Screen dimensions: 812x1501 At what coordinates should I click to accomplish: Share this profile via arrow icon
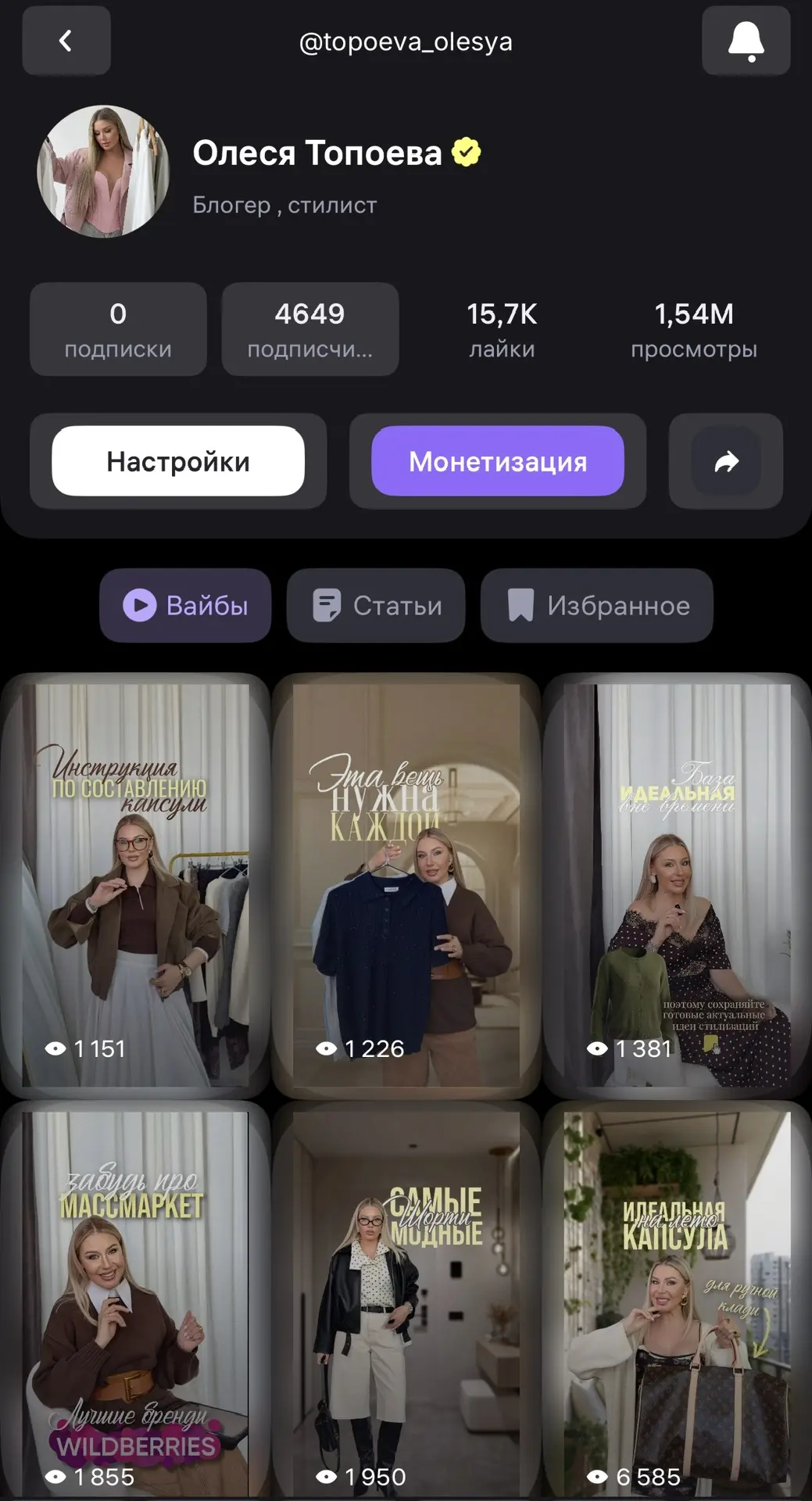[x=726, y=461]
